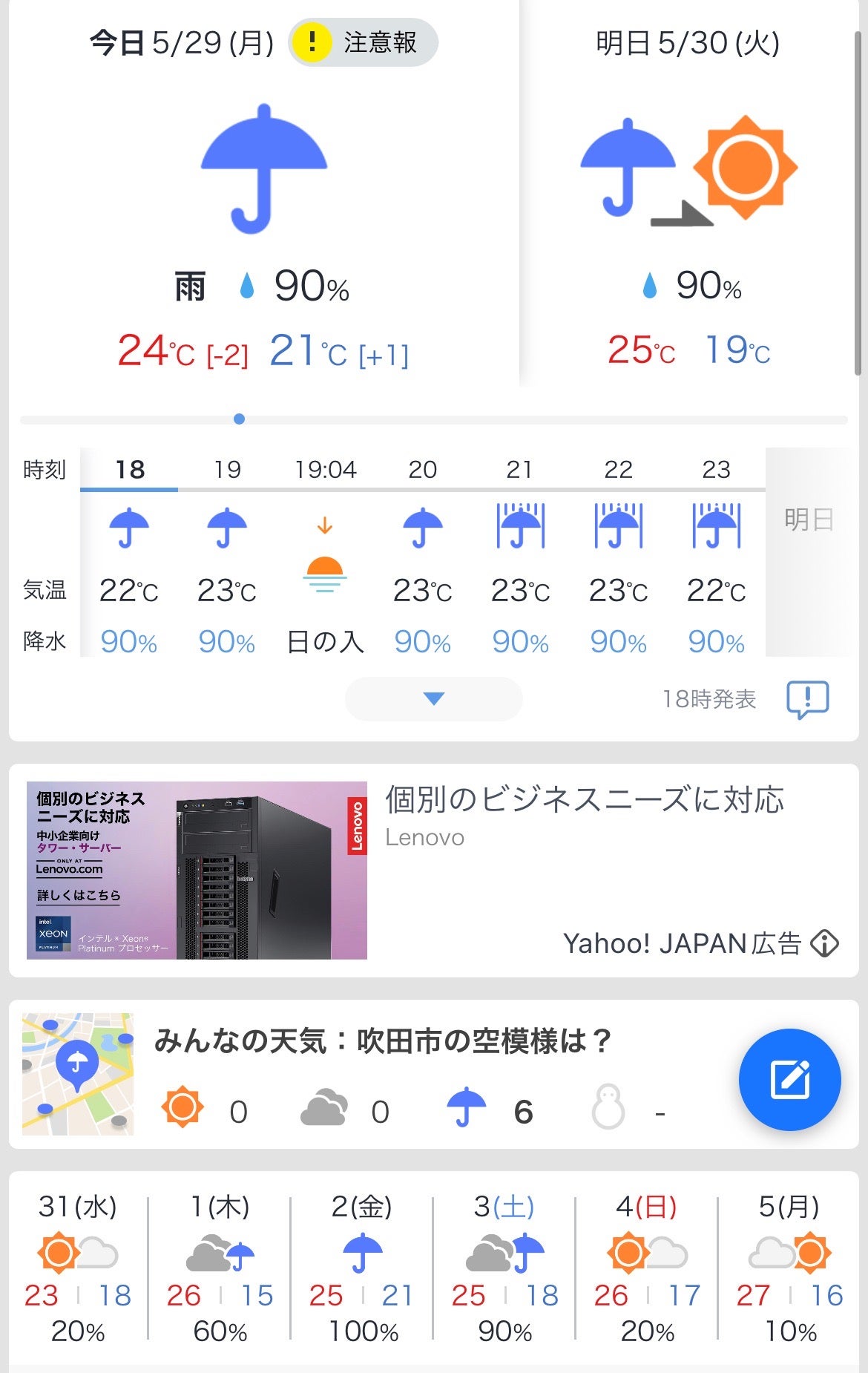Open the forecast report speech-bubble icon
The image size is (868, 1373).
(x=807, y=699)
